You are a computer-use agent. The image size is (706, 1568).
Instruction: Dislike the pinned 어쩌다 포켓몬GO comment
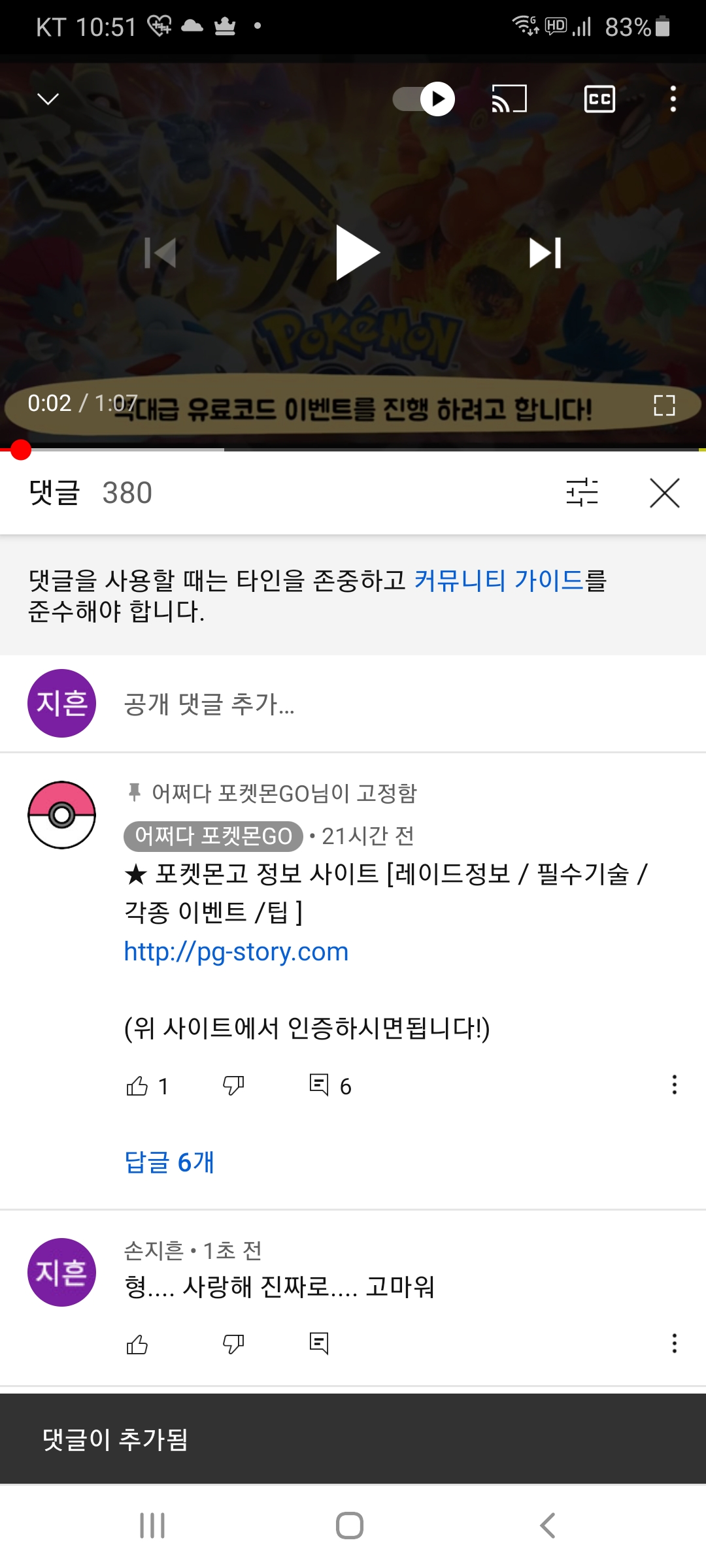[233, 1086]
